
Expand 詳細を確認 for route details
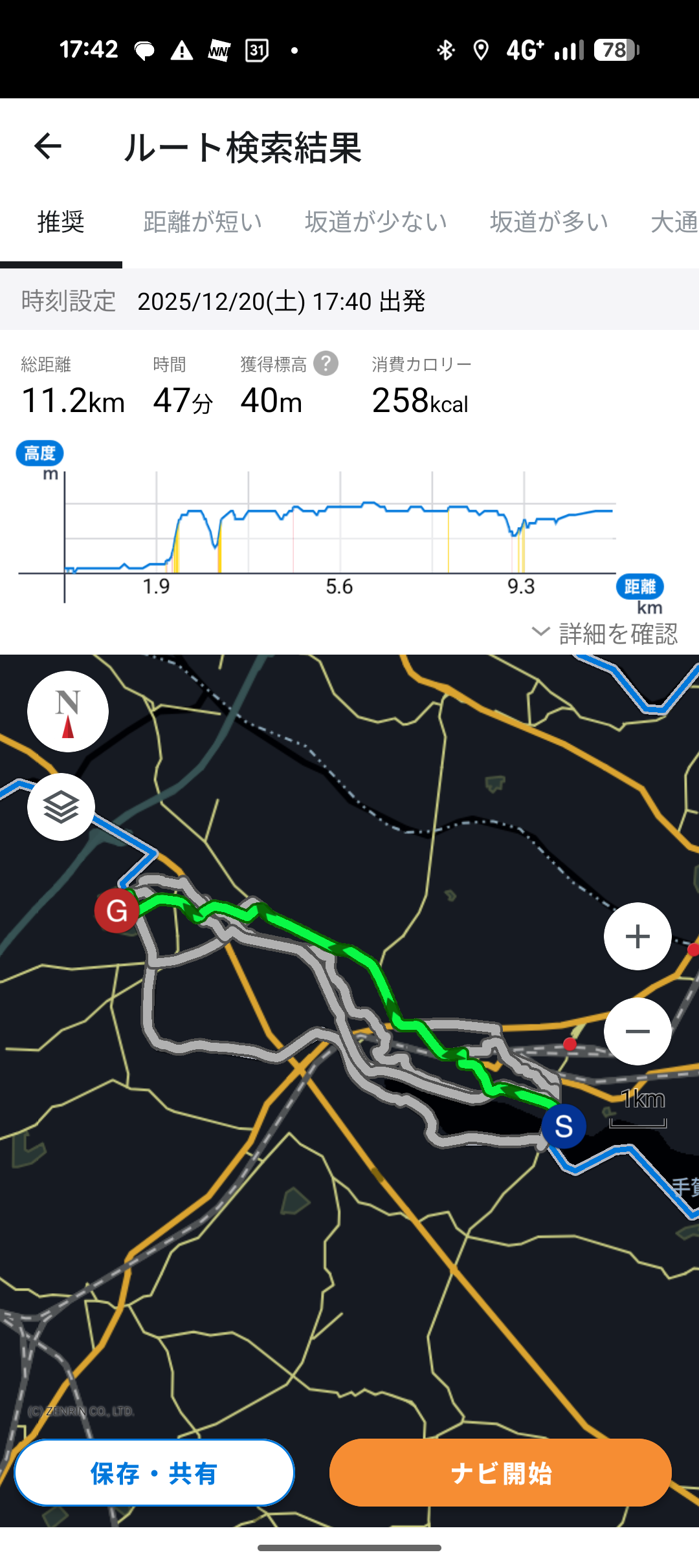point(605,633)
